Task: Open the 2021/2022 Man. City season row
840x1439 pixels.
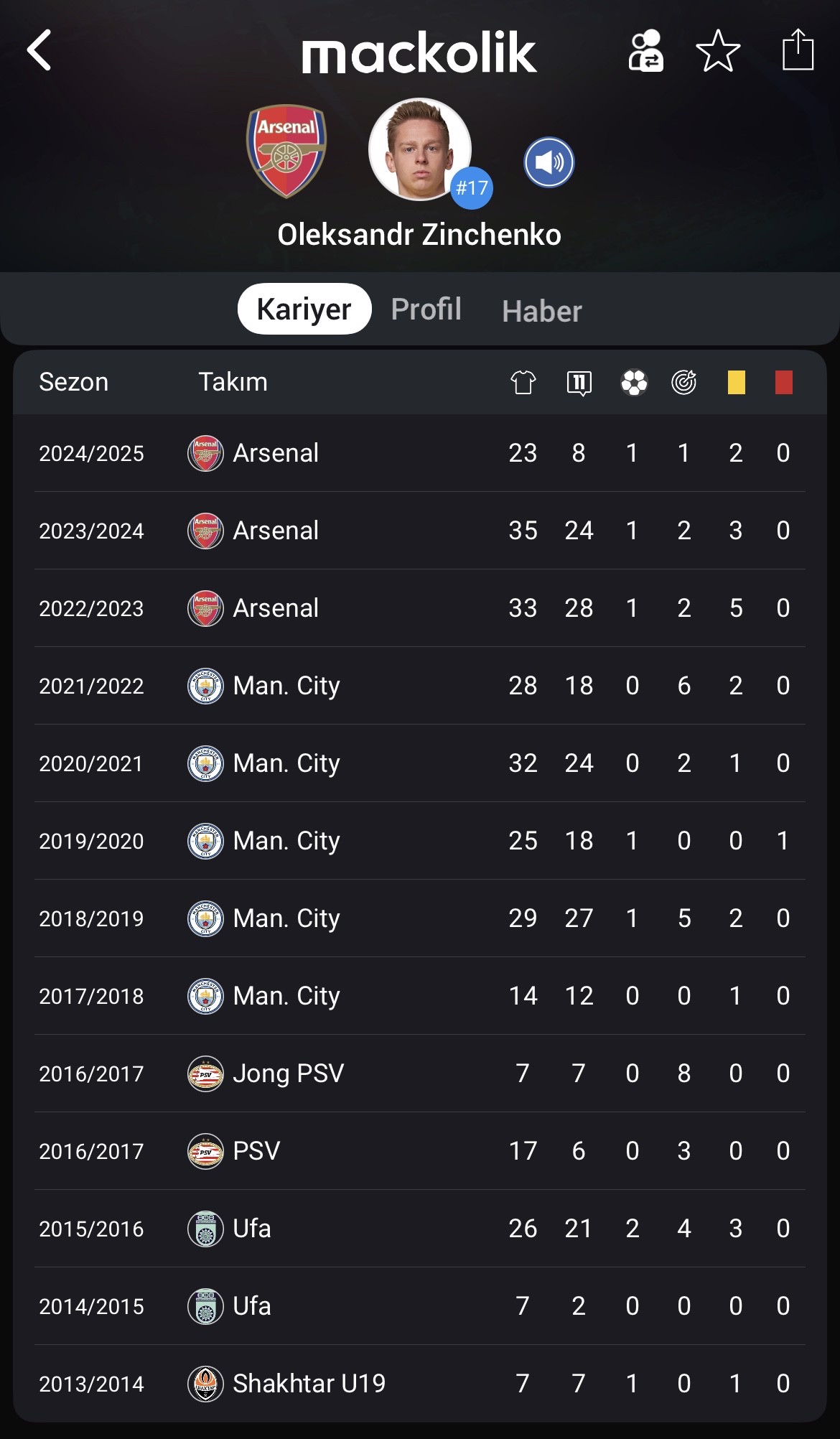Action: (x=420, y=686)
